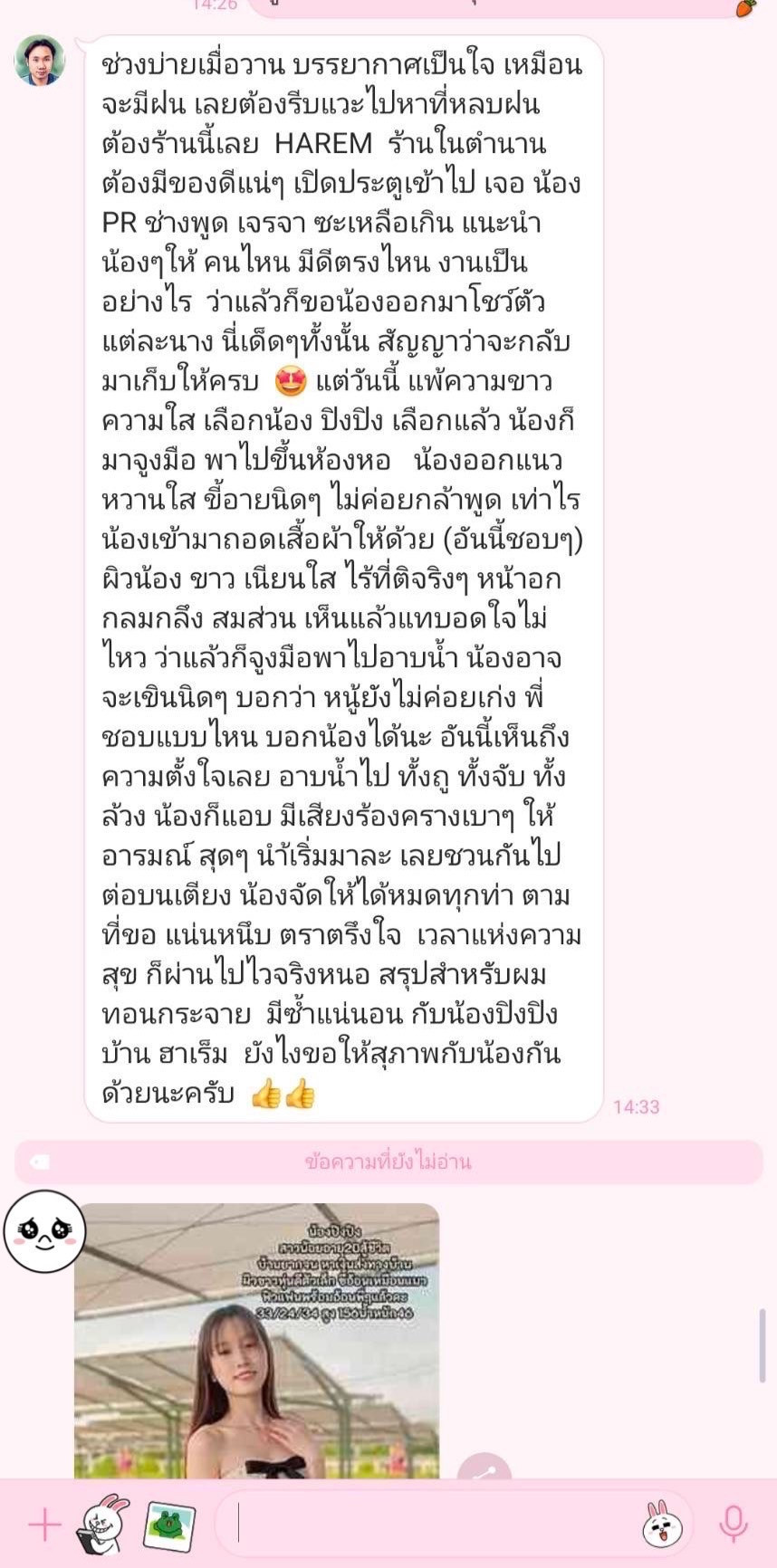777x1568 pixels.
Task: Open the photo gallery picker
Action: pyautogui.click(x=170, y=1526)
